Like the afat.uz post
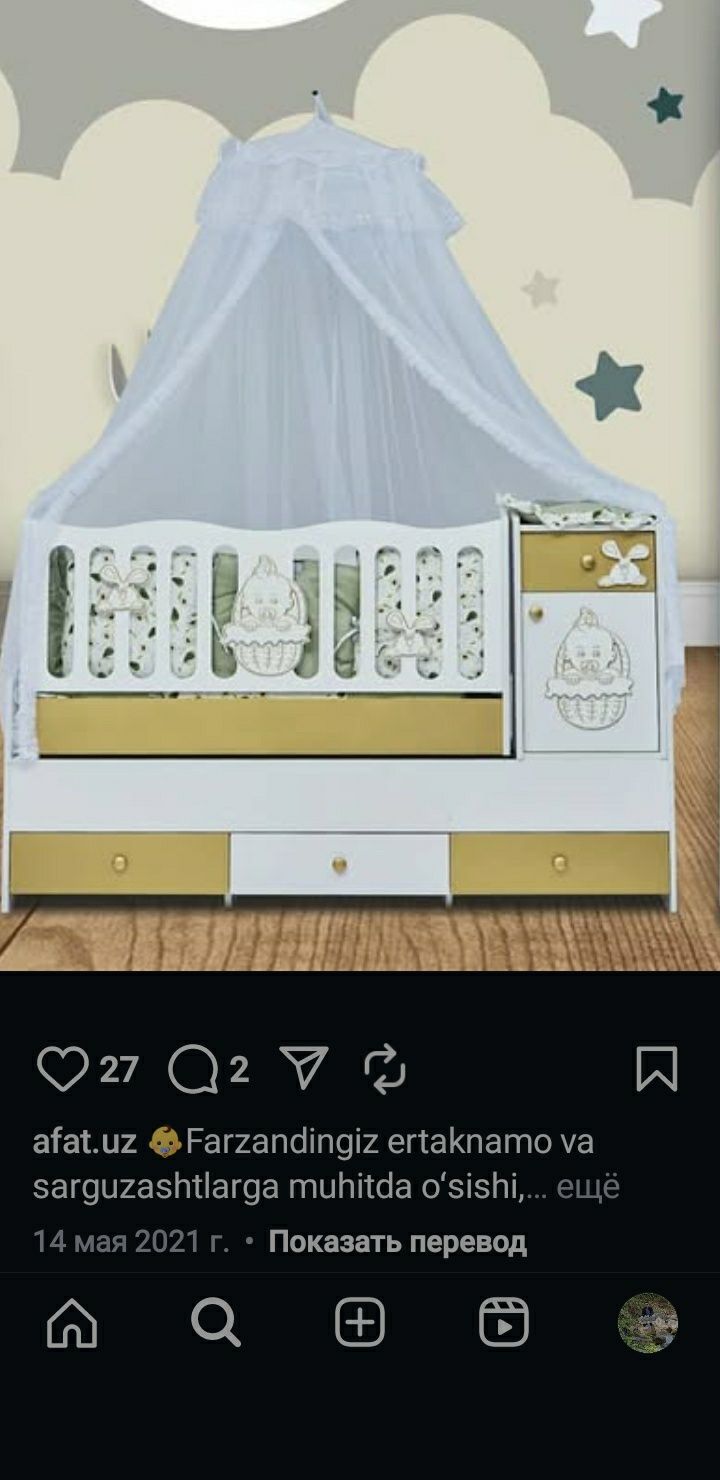This screenshot has height=1480, width=720. (62, 1069)
